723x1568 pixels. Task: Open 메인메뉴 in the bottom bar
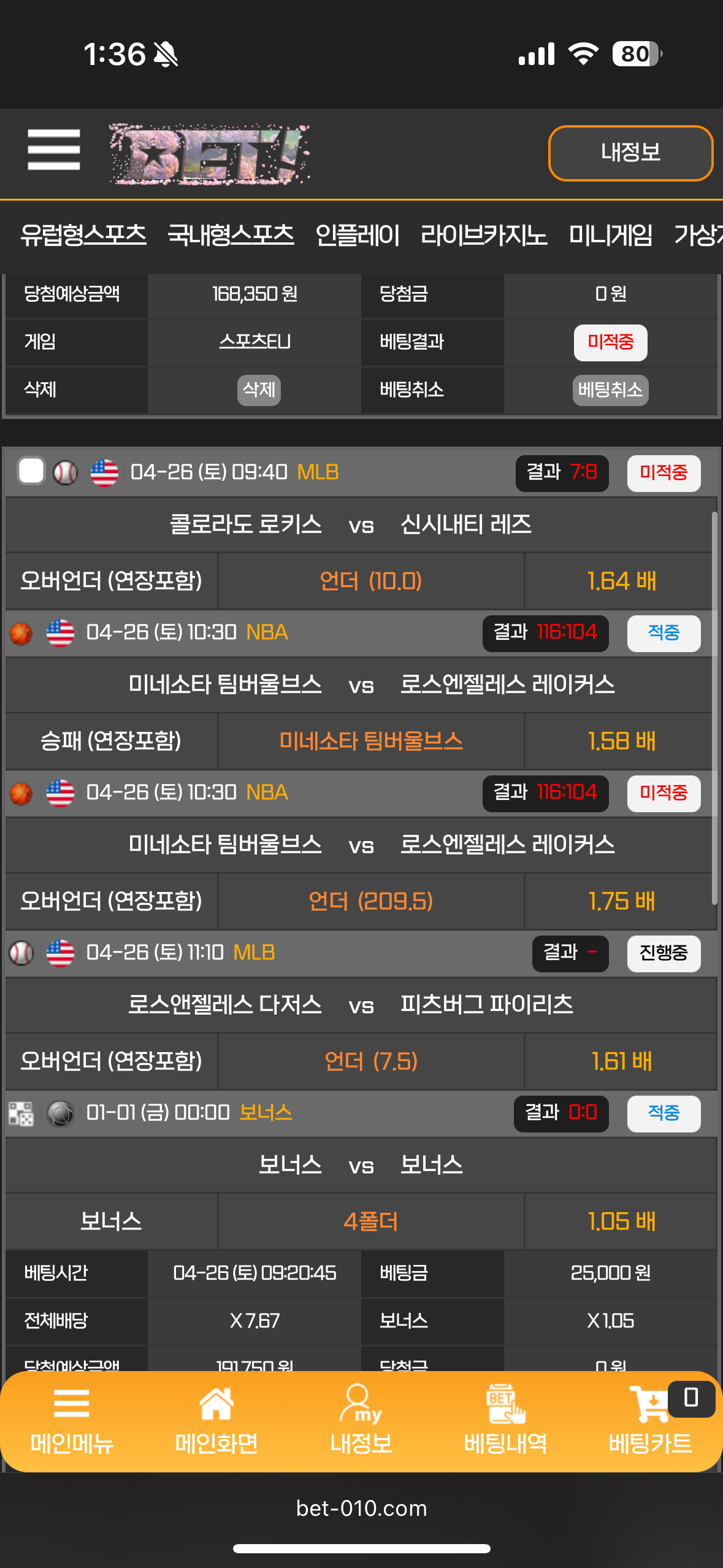pyautogui.click(x=72, y=1421)
